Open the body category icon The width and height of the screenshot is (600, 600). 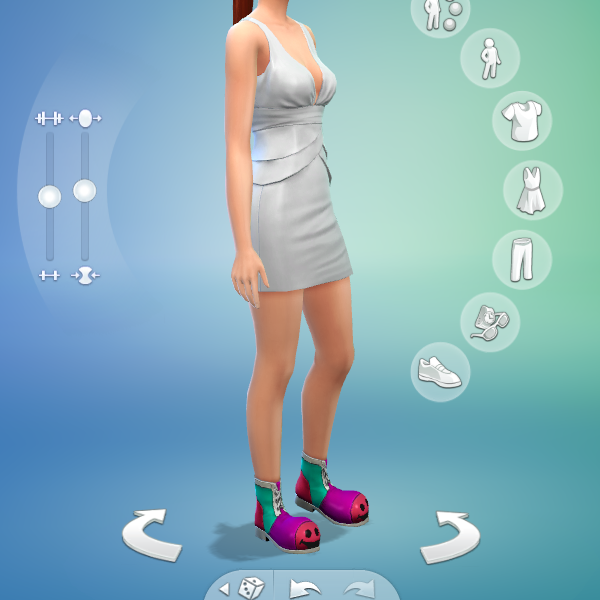coord(489,58)
